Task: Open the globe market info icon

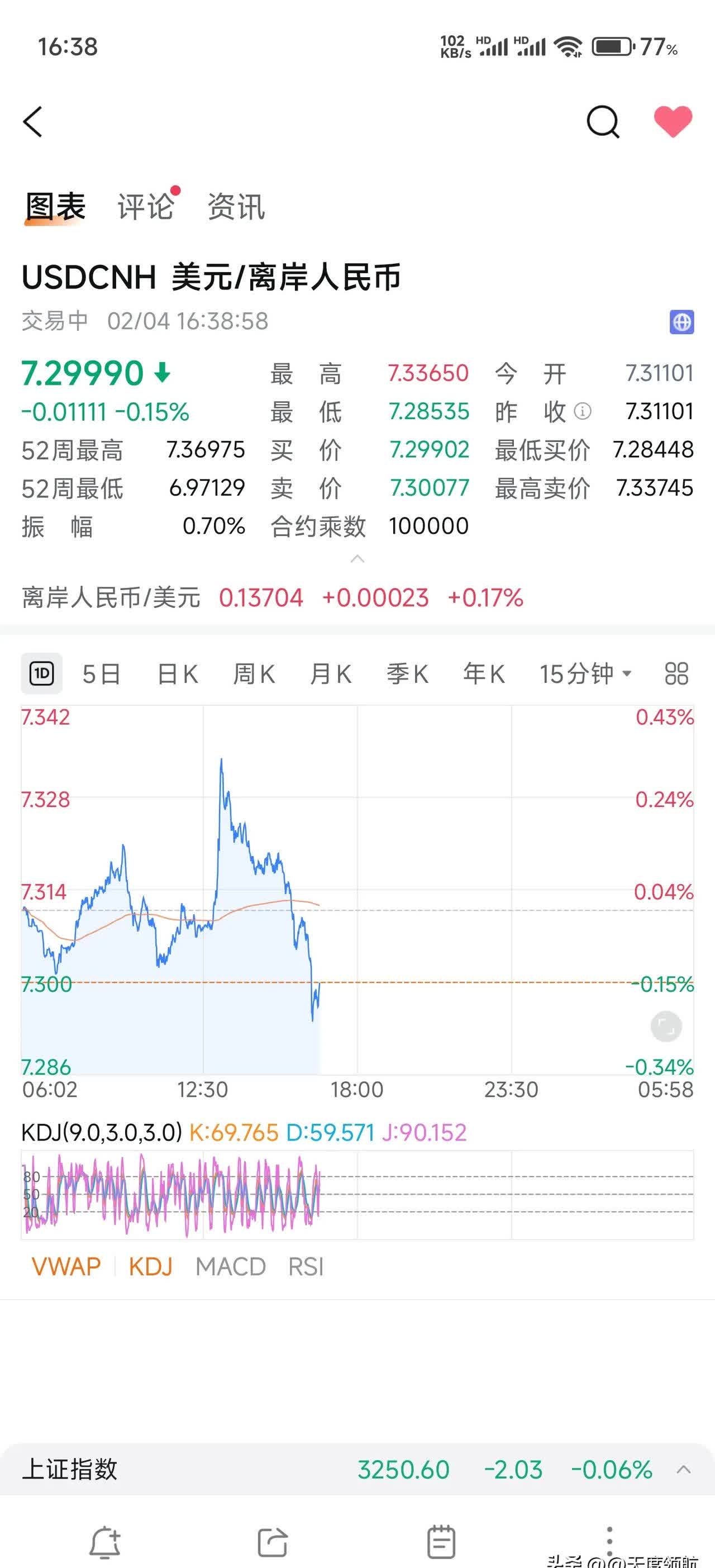Action: click(681, 322)
